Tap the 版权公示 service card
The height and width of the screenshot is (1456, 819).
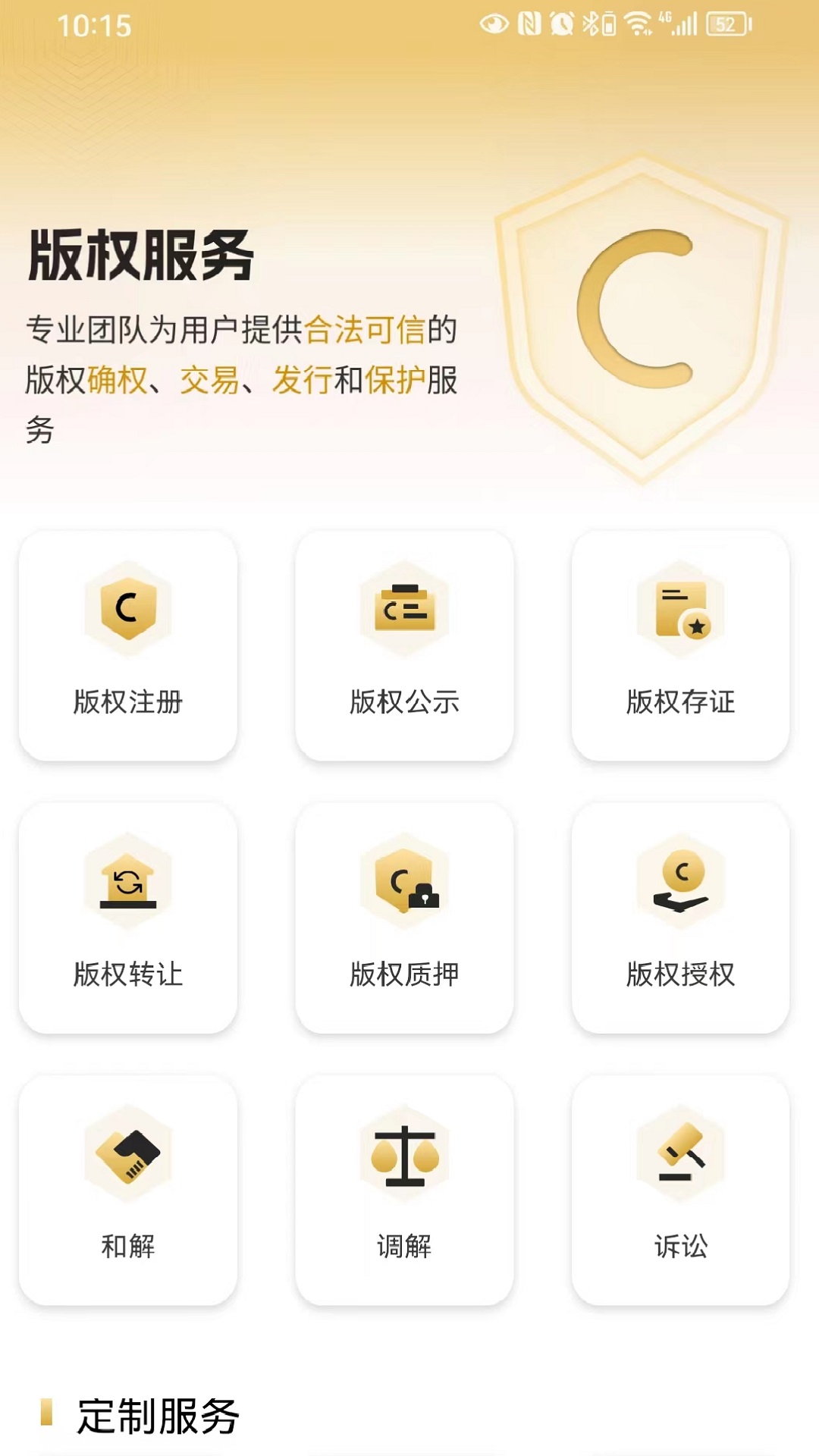pos(404,645)
